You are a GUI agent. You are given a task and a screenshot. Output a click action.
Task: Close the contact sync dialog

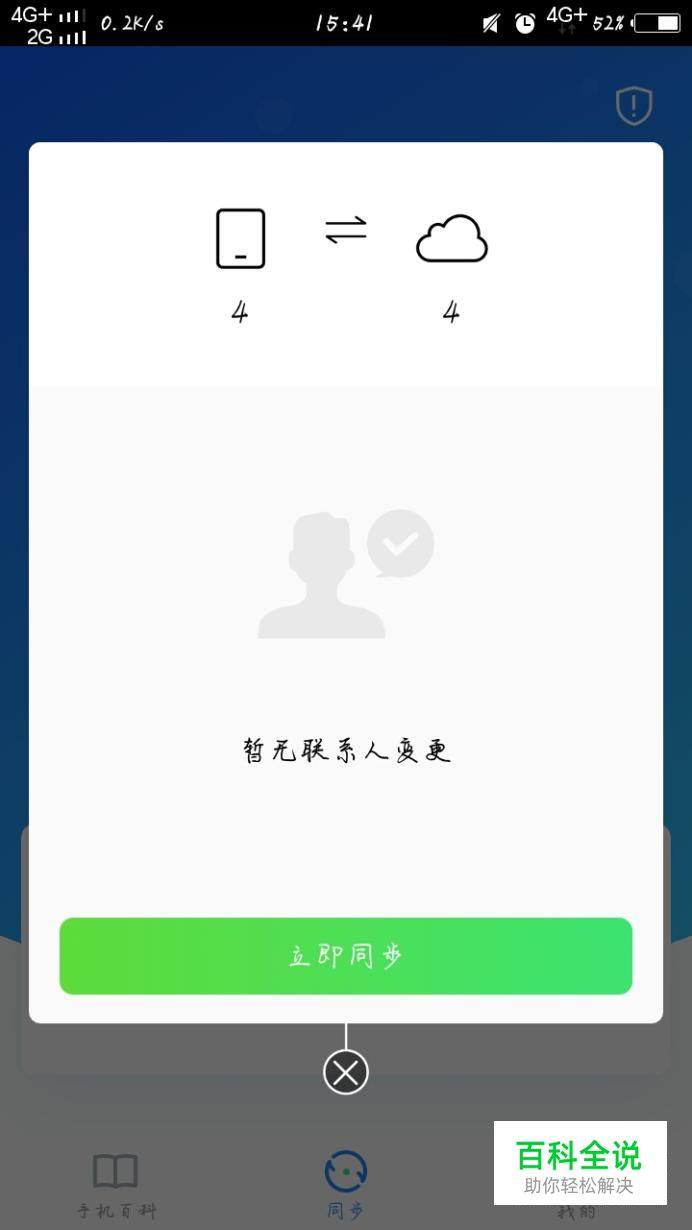click(346, 1073)
